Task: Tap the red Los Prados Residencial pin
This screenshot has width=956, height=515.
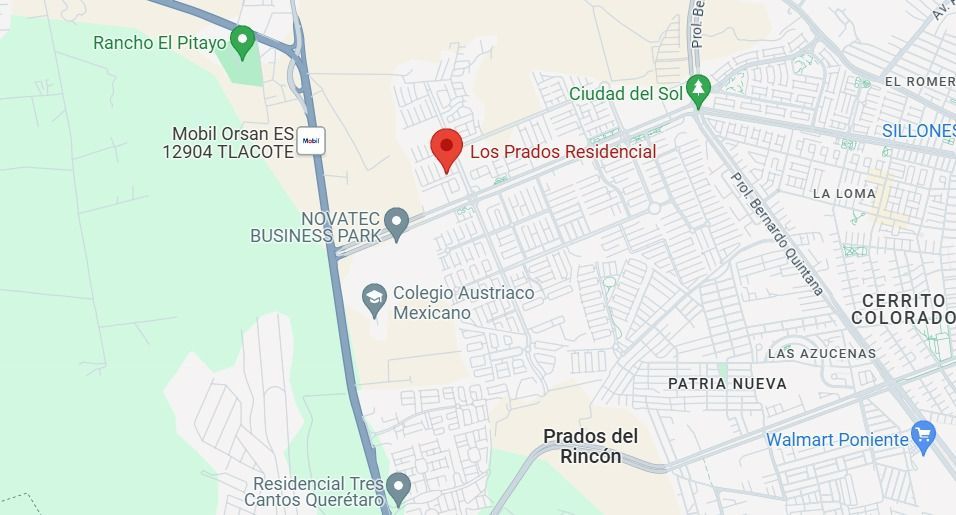Action: 446,151
